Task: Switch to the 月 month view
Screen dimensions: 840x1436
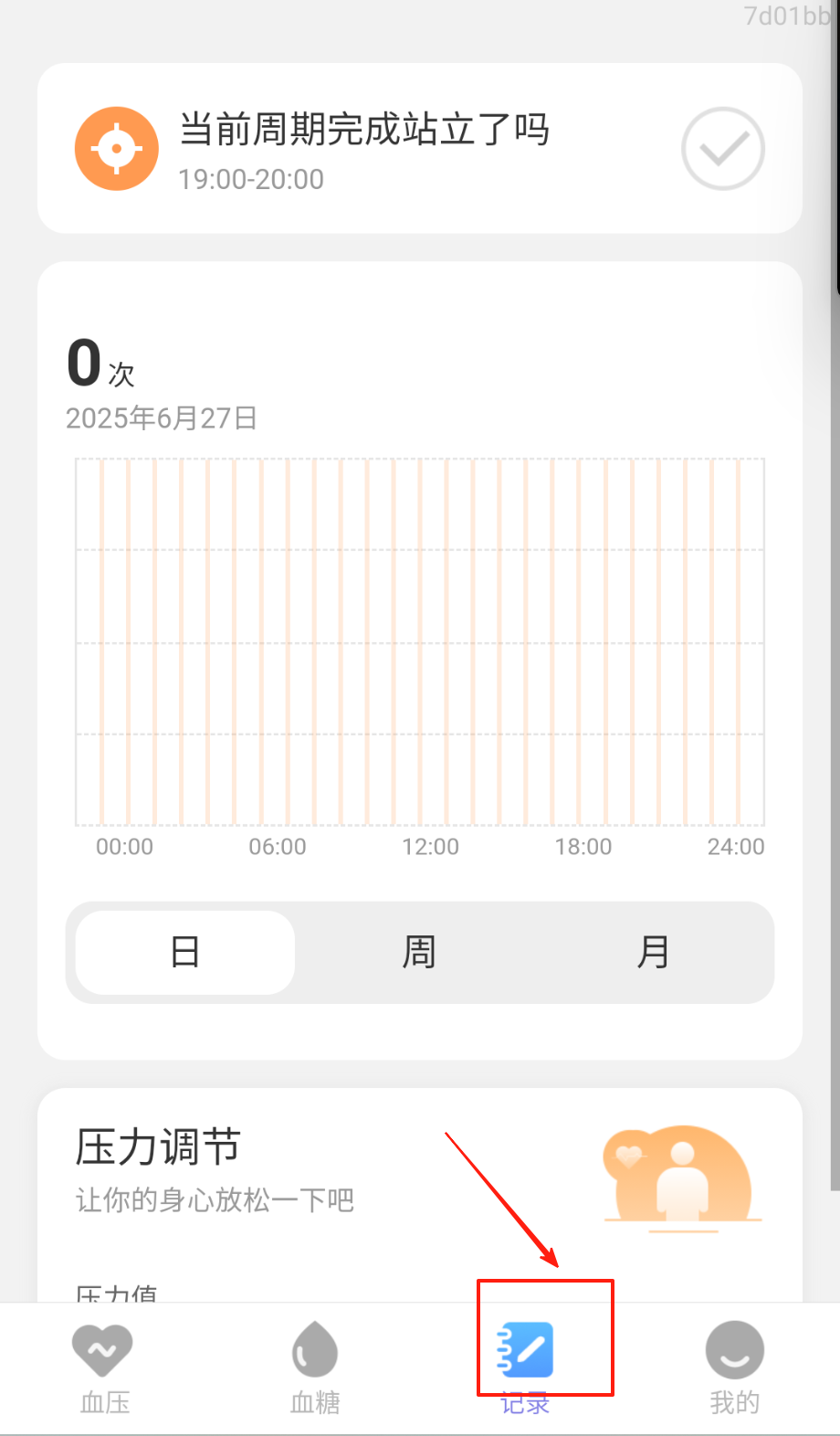Action: [x=653, y=953]
